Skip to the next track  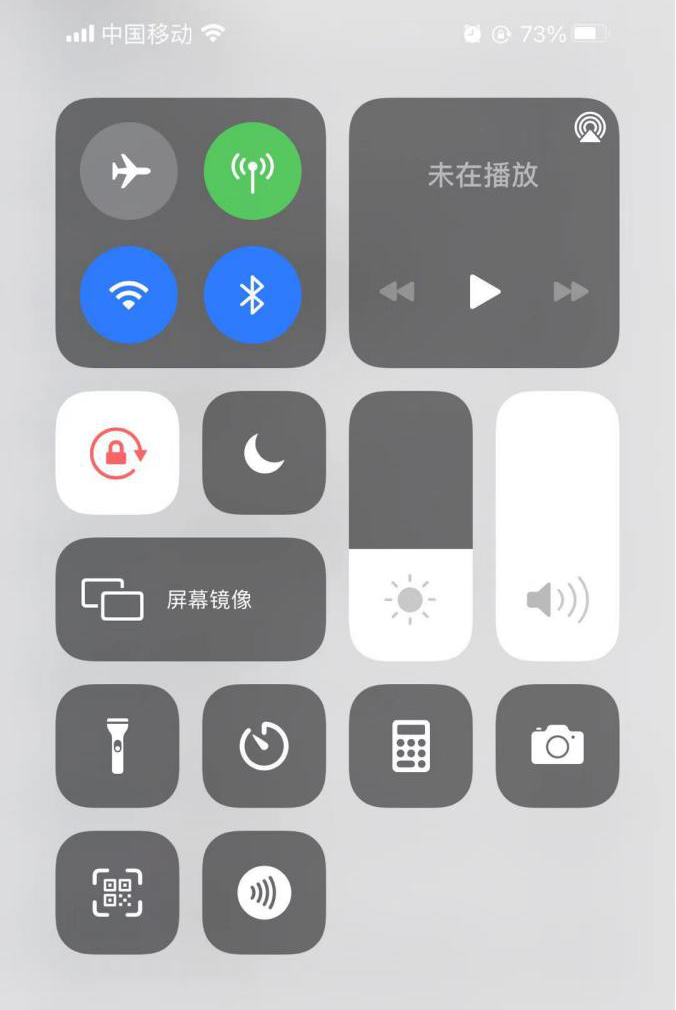coord(571,292)
